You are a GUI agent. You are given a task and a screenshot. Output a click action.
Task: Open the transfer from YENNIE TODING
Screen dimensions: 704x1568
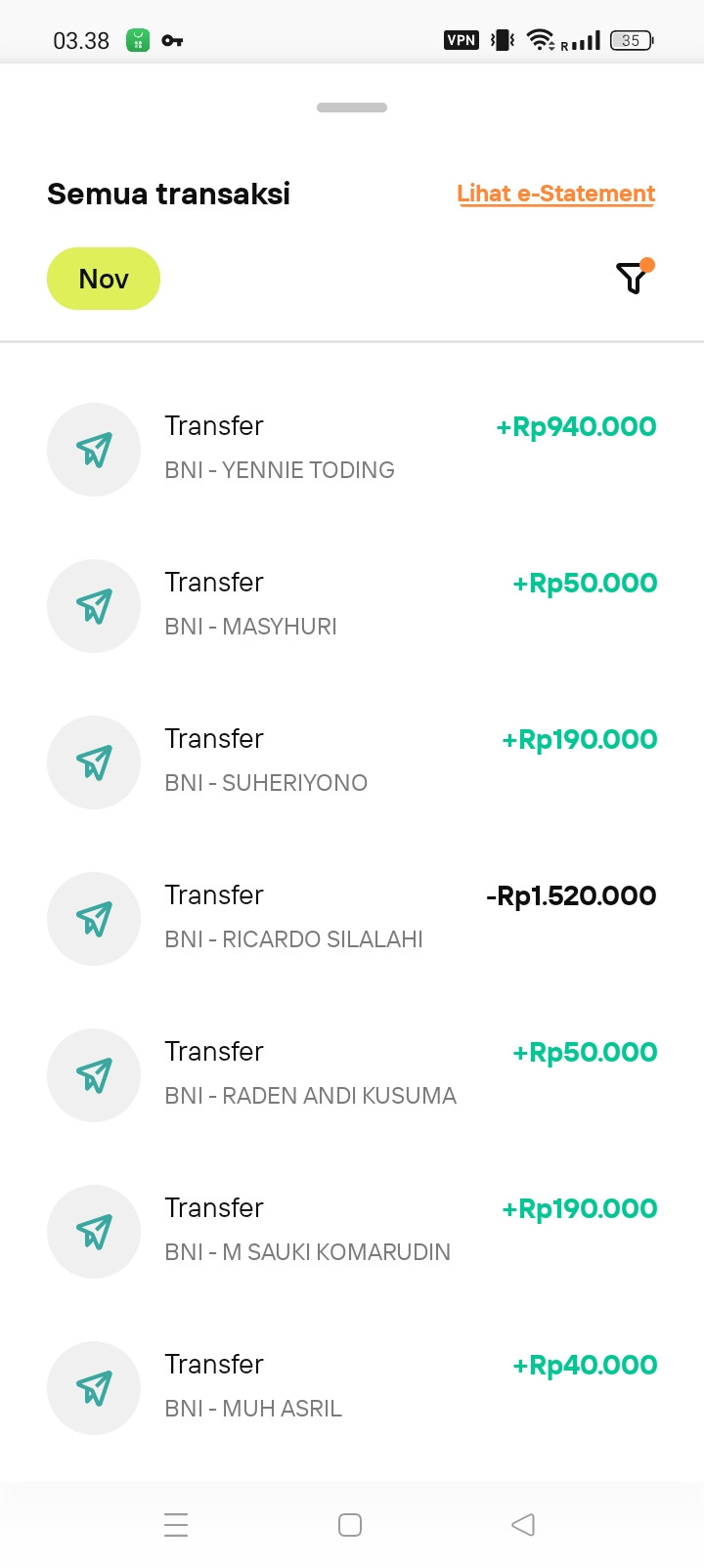point(352,449)
